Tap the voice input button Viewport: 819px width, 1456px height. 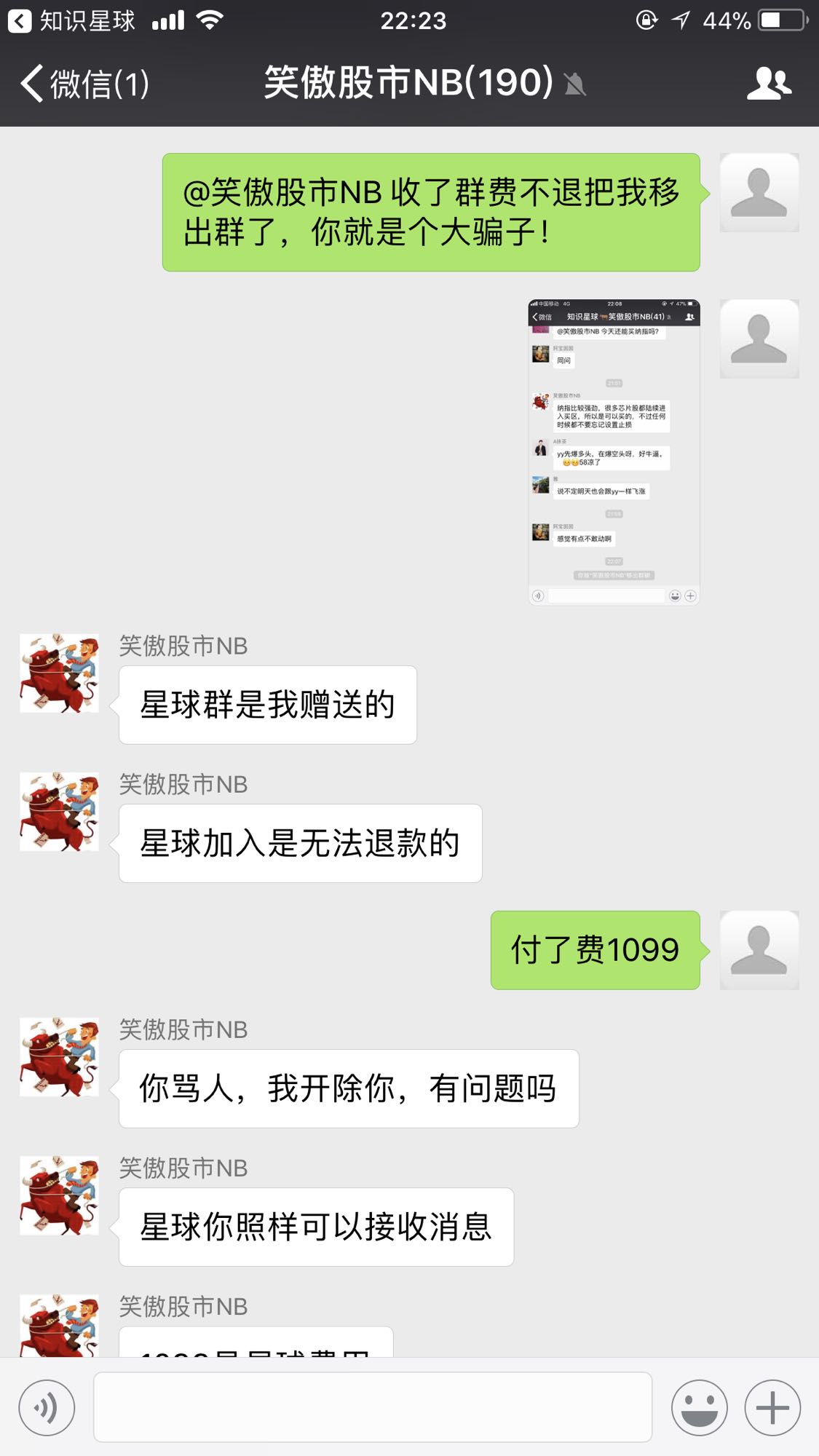pos(47,1407)
